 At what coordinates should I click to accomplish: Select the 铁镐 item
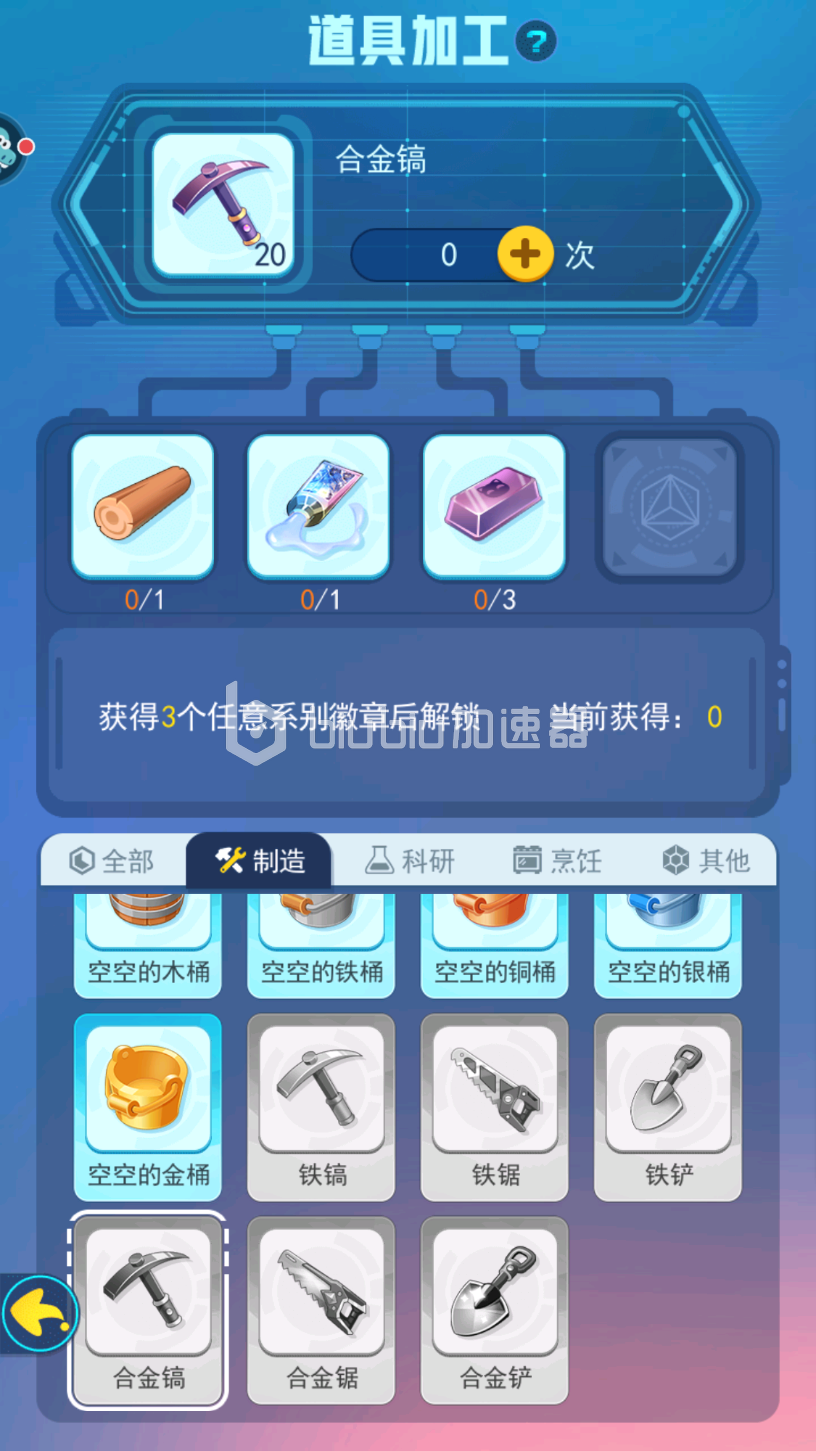(x=321, y=1105)
